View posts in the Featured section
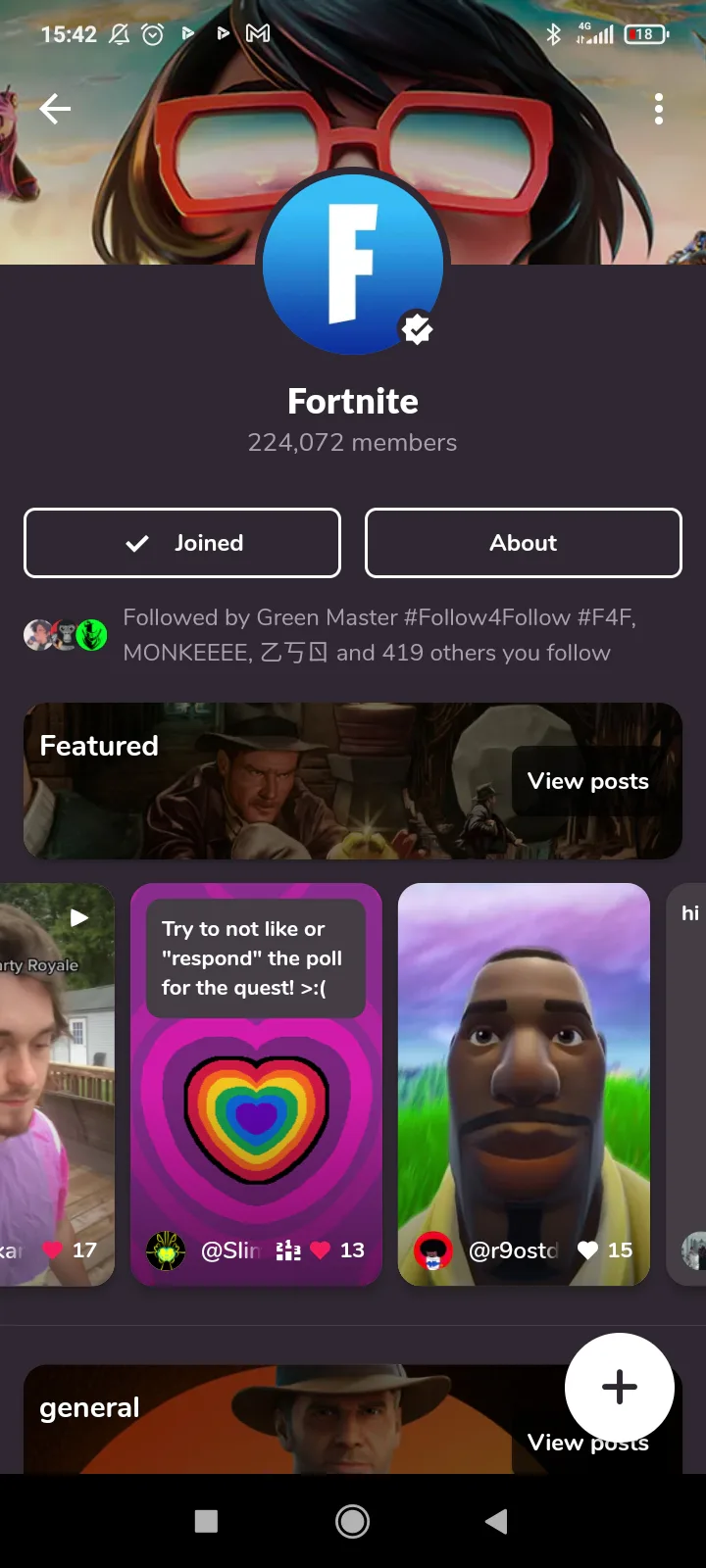Screen dimensions: 706x1568 588,781
